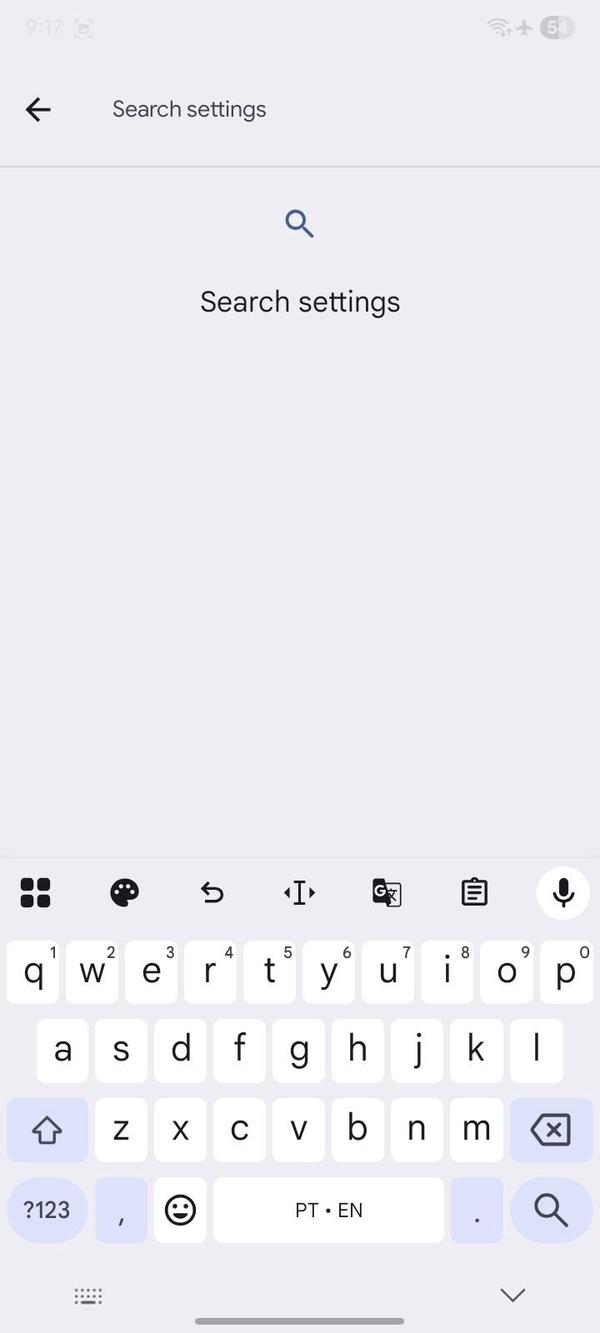This screenshot has width=600, height=1333.
Task: Open keyboard switcher icon
Action: pyautogui.click(x=88, y=1296)
